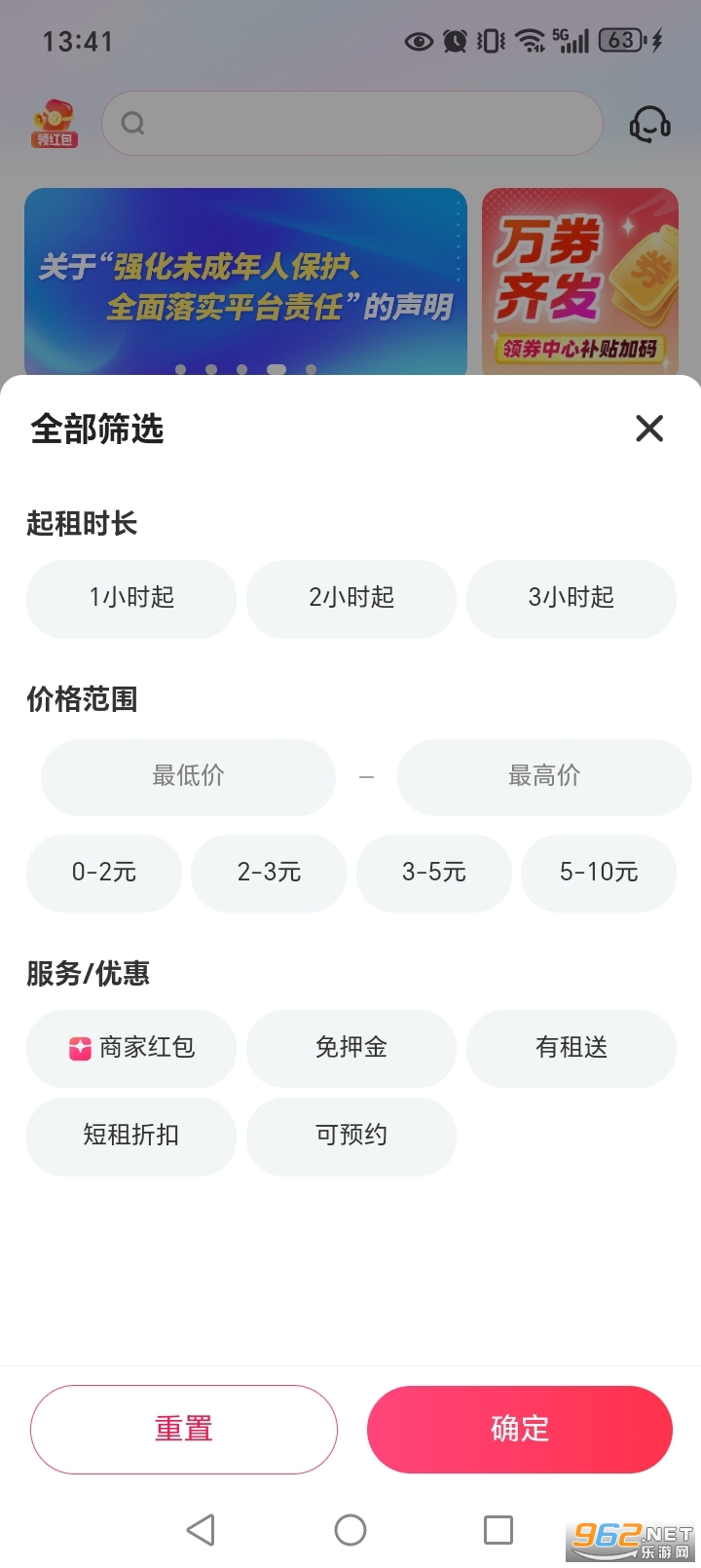This screenshot has width=701, height=1568.
Task: Tap the Android back navigation arrow
Action: tap(202, 1529)
